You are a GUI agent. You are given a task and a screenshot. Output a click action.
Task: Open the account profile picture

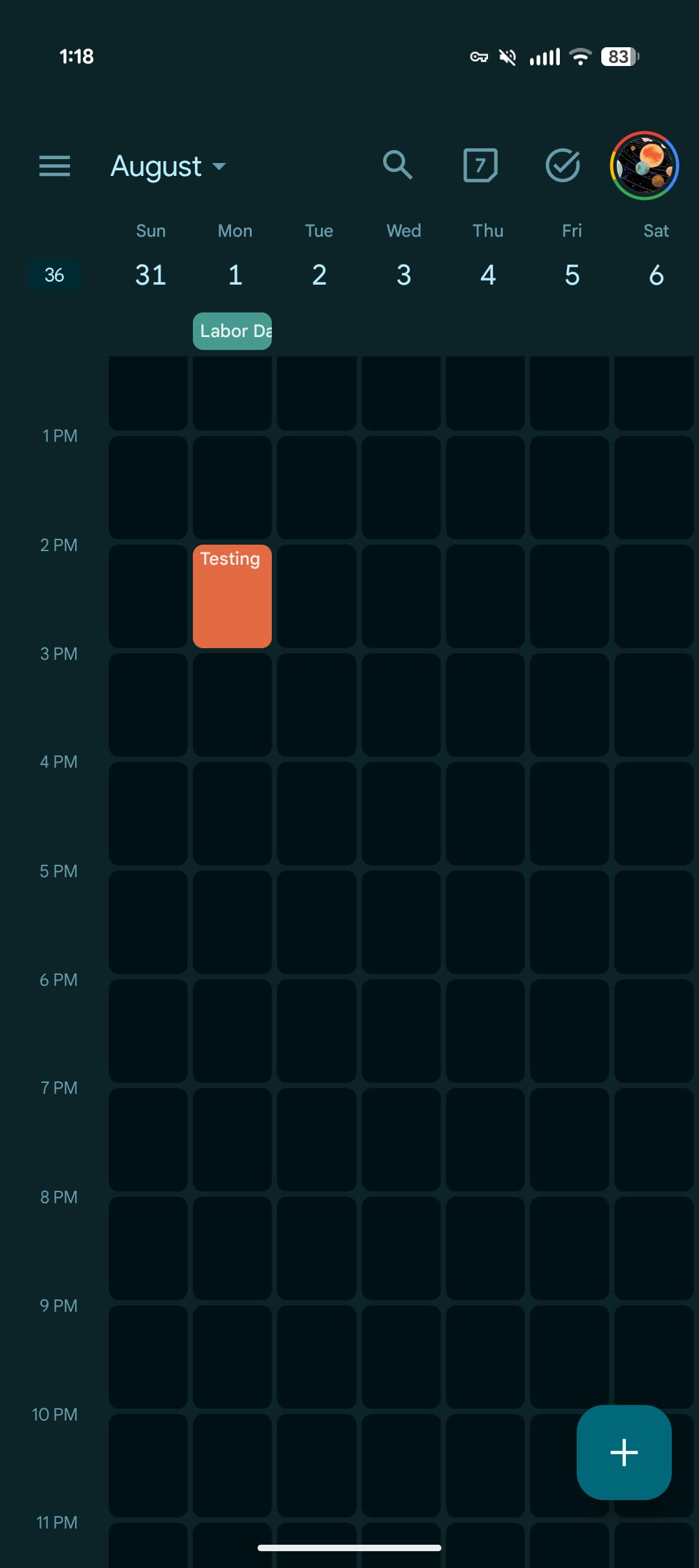click(644, 166)
